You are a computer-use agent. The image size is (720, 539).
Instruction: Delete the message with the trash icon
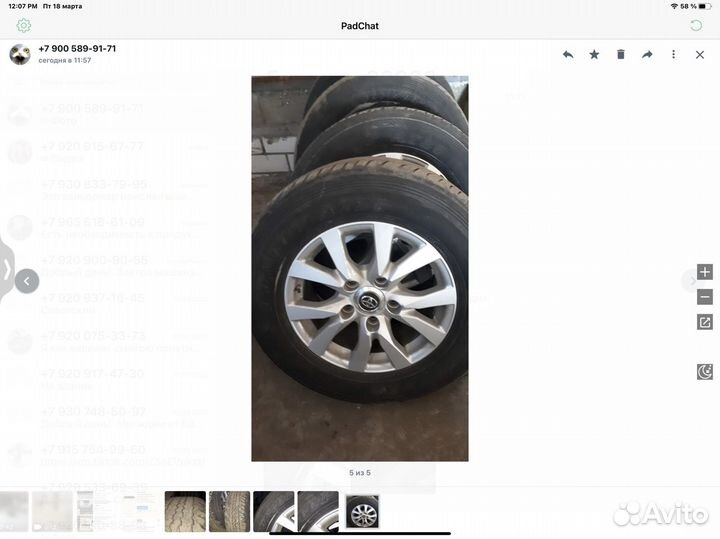[x=620, y=55]
